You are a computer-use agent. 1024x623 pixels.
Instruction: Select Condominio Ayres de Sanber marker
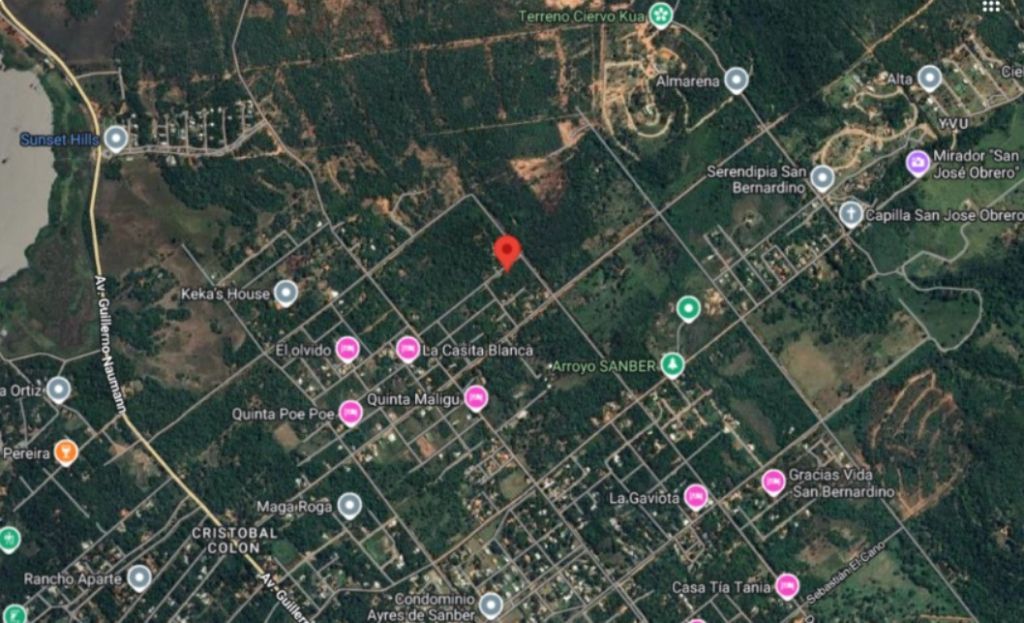click(490, 605)
